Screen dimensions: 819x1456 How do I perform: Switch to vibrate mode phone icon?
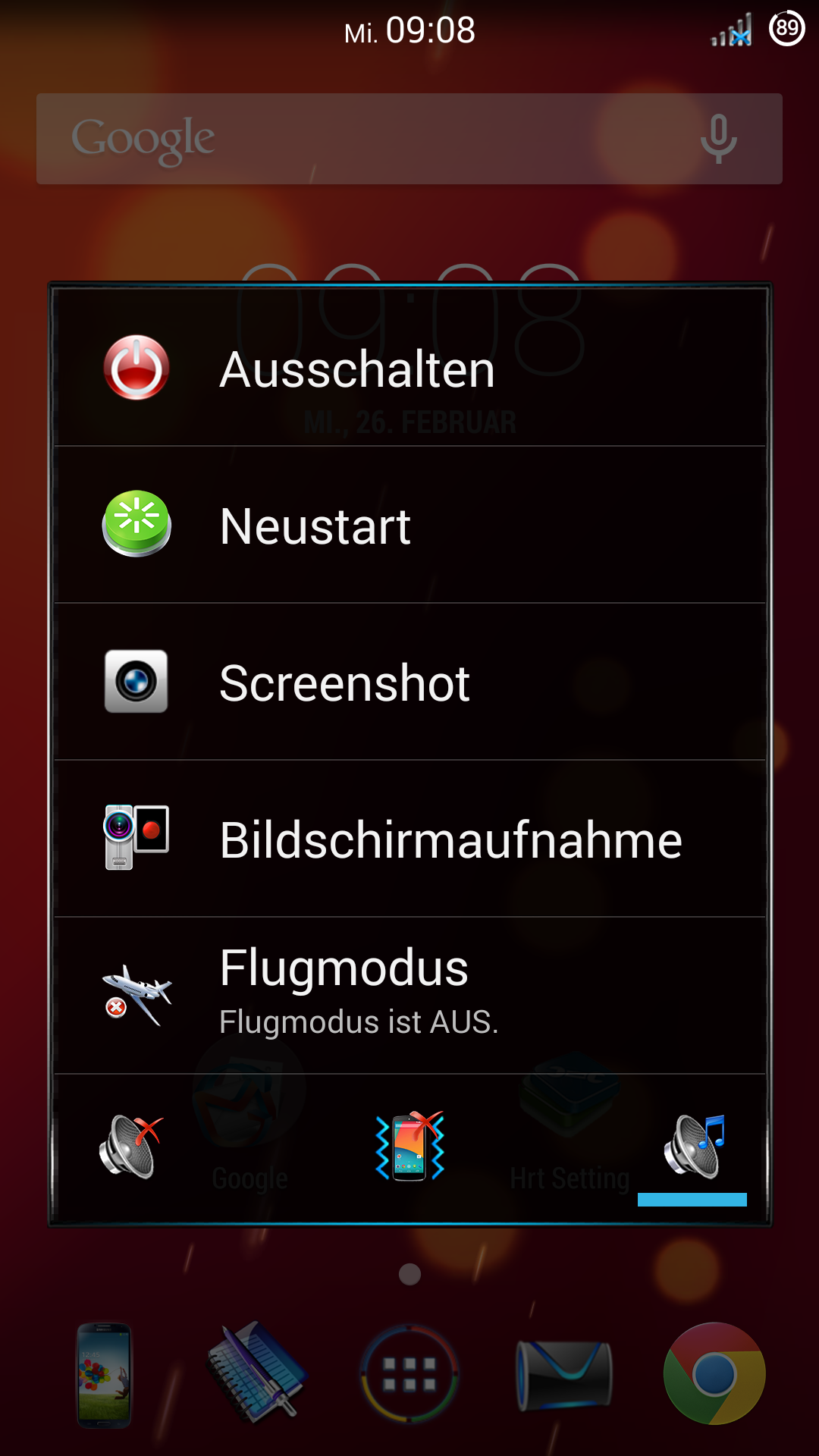410,1147
